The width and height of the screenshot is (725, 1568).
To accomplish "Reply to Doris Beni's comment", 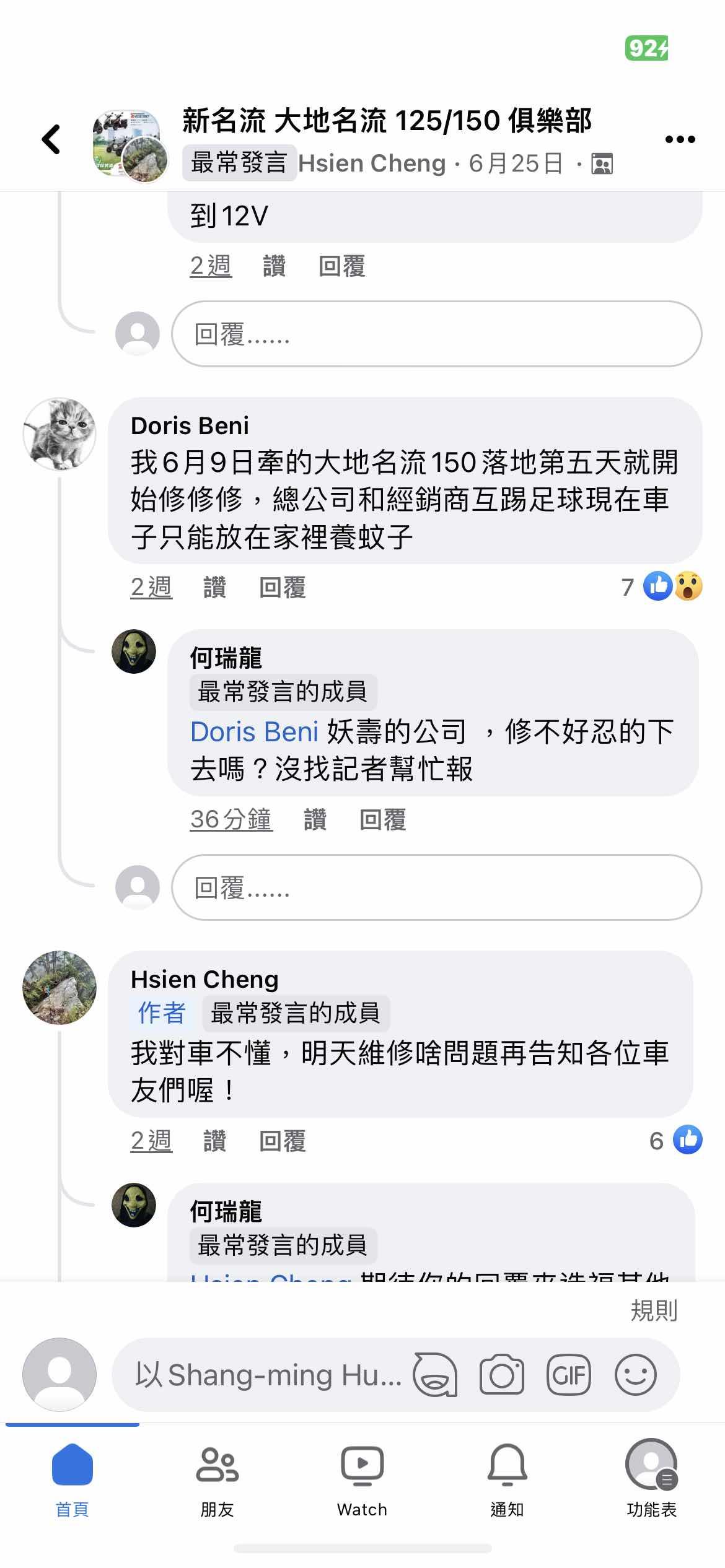I will coord(283,587).
